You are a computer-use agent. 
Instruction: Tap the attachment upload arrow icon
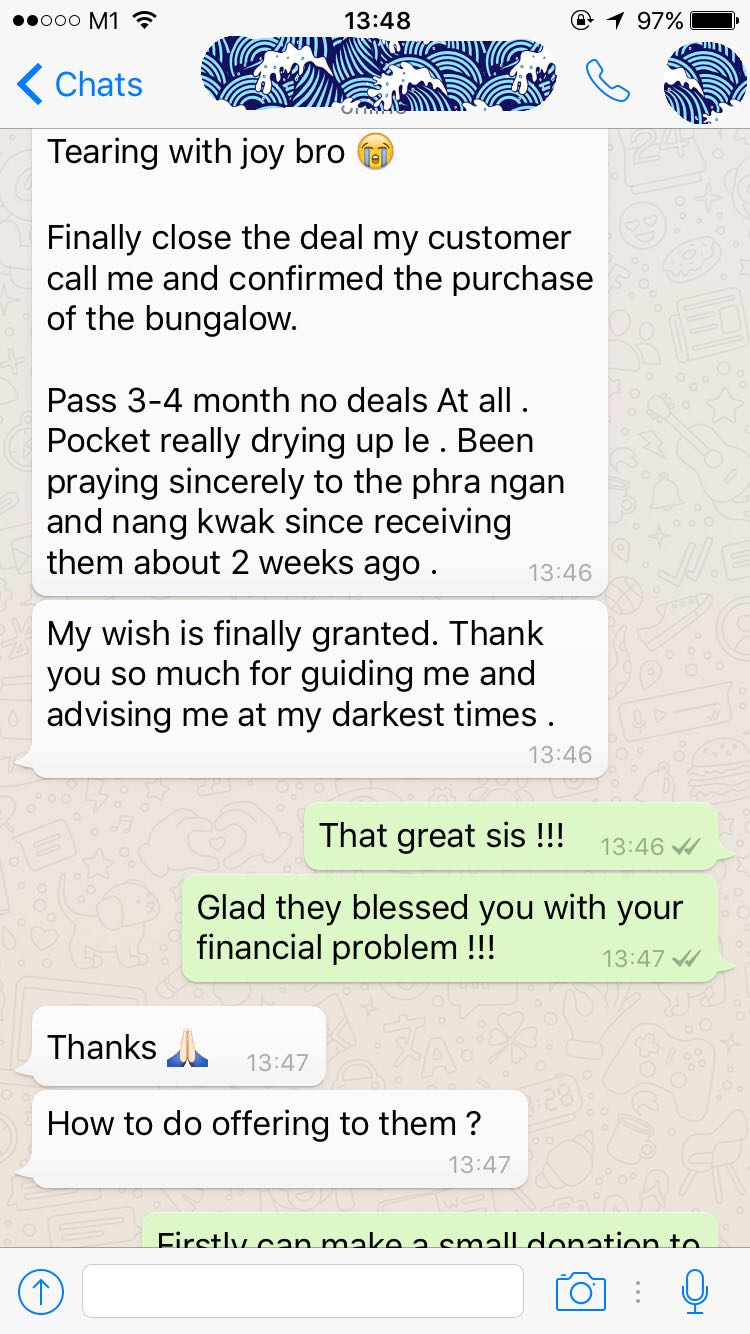pyautogui.click(x=41, y=1292)
